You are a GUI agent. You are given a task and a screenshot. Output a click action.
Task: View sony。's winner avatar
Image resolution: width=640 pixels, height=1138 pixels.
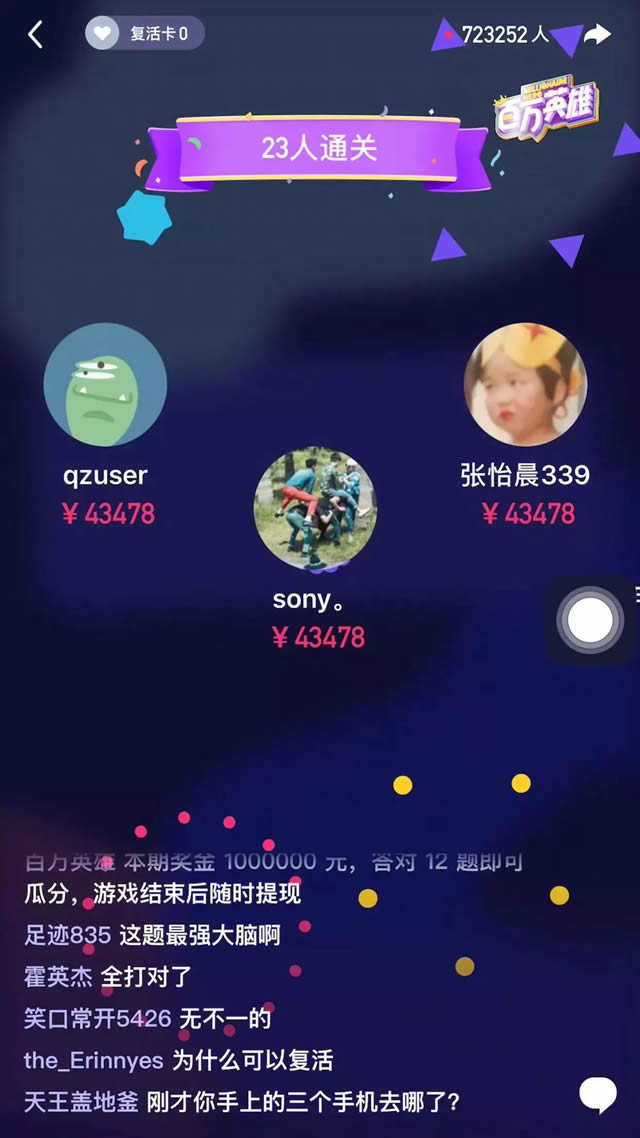pyautogui.click(x=315, y=508)
